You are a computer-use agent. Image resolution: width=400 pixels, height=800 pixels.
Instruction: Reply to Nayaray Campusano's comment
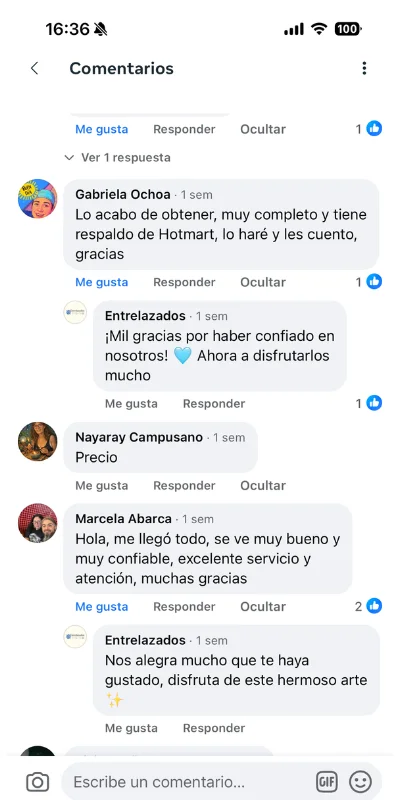tap(184, 485)
